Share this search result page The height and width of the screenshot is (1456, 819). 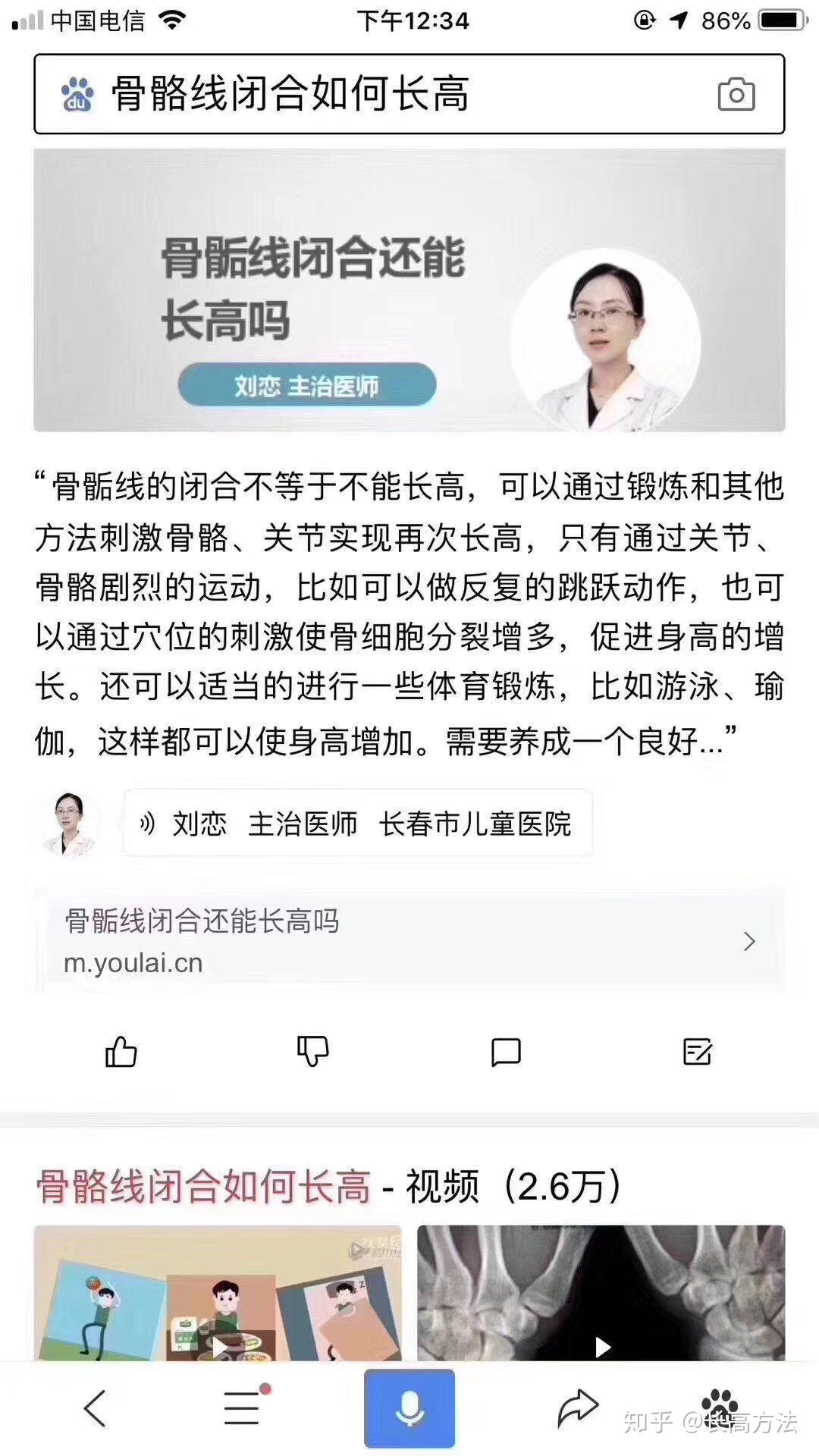pos(578,1409)
